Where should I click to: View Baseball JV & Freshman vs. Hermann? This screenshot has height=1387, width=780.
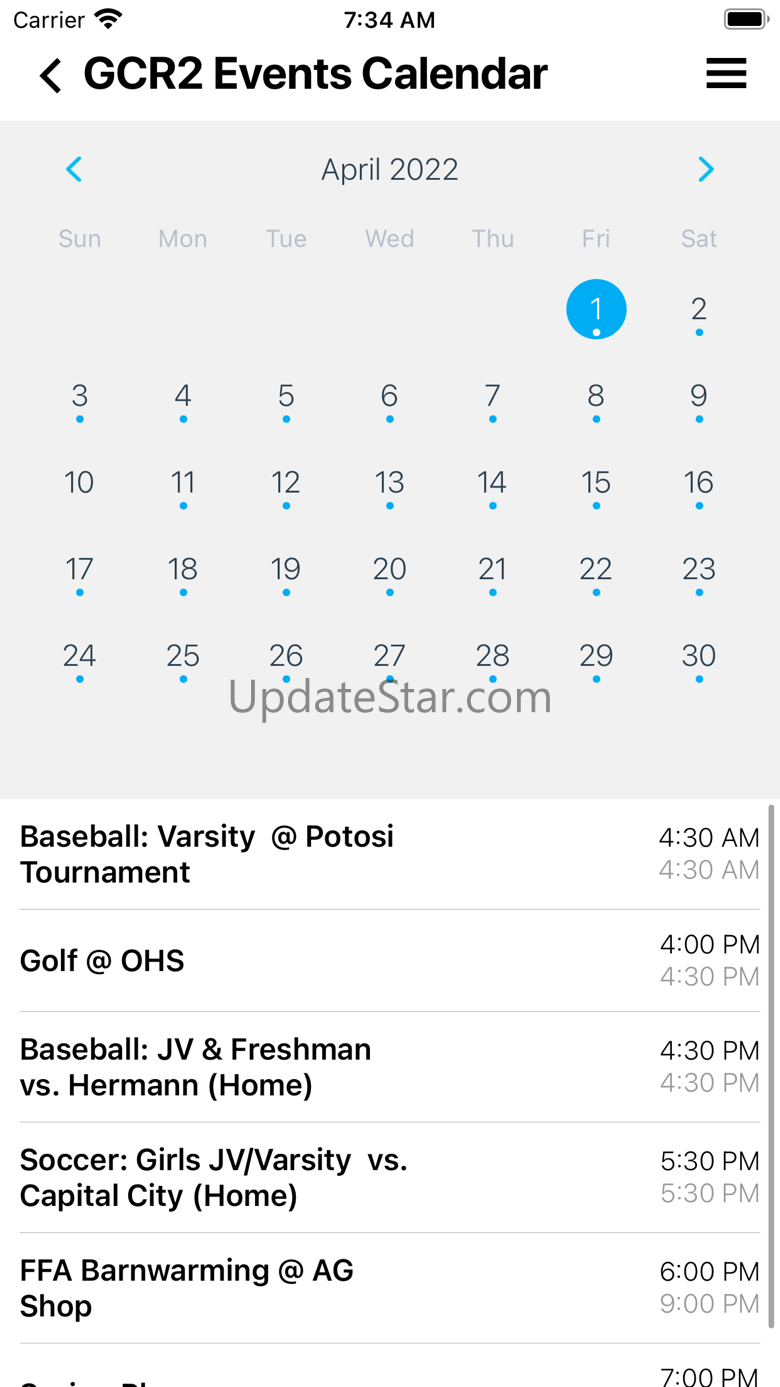pos(389,1067)
